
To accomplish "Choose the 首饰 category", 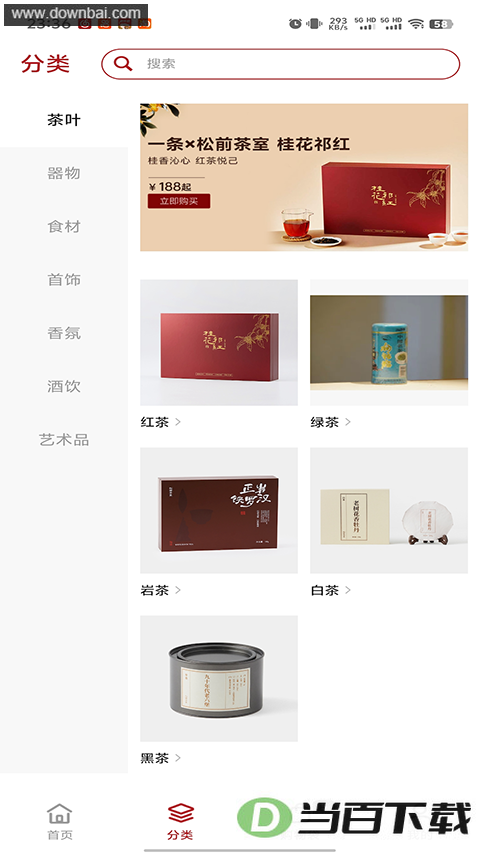I will click(x=64, y=280).
